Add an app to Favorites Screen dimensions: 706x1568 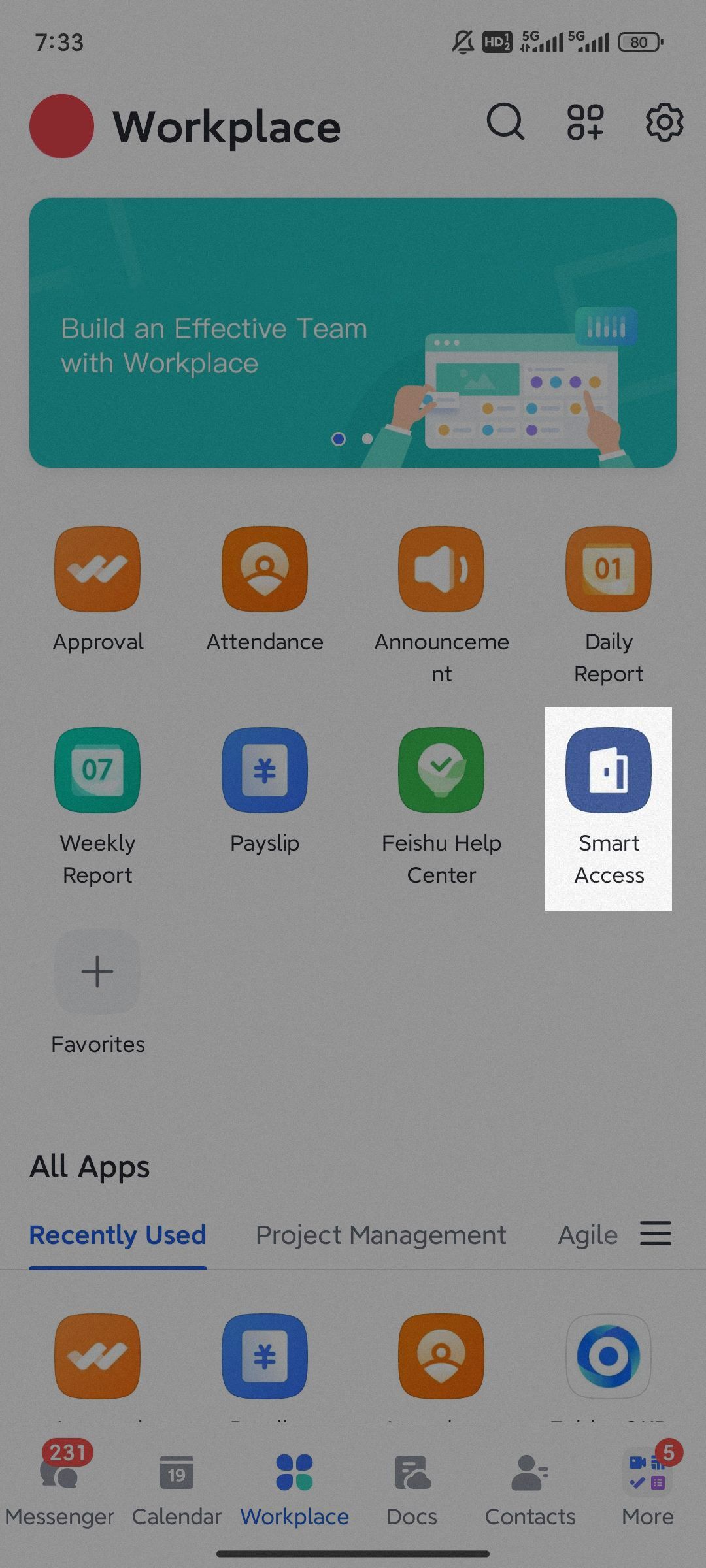point(97,972)
